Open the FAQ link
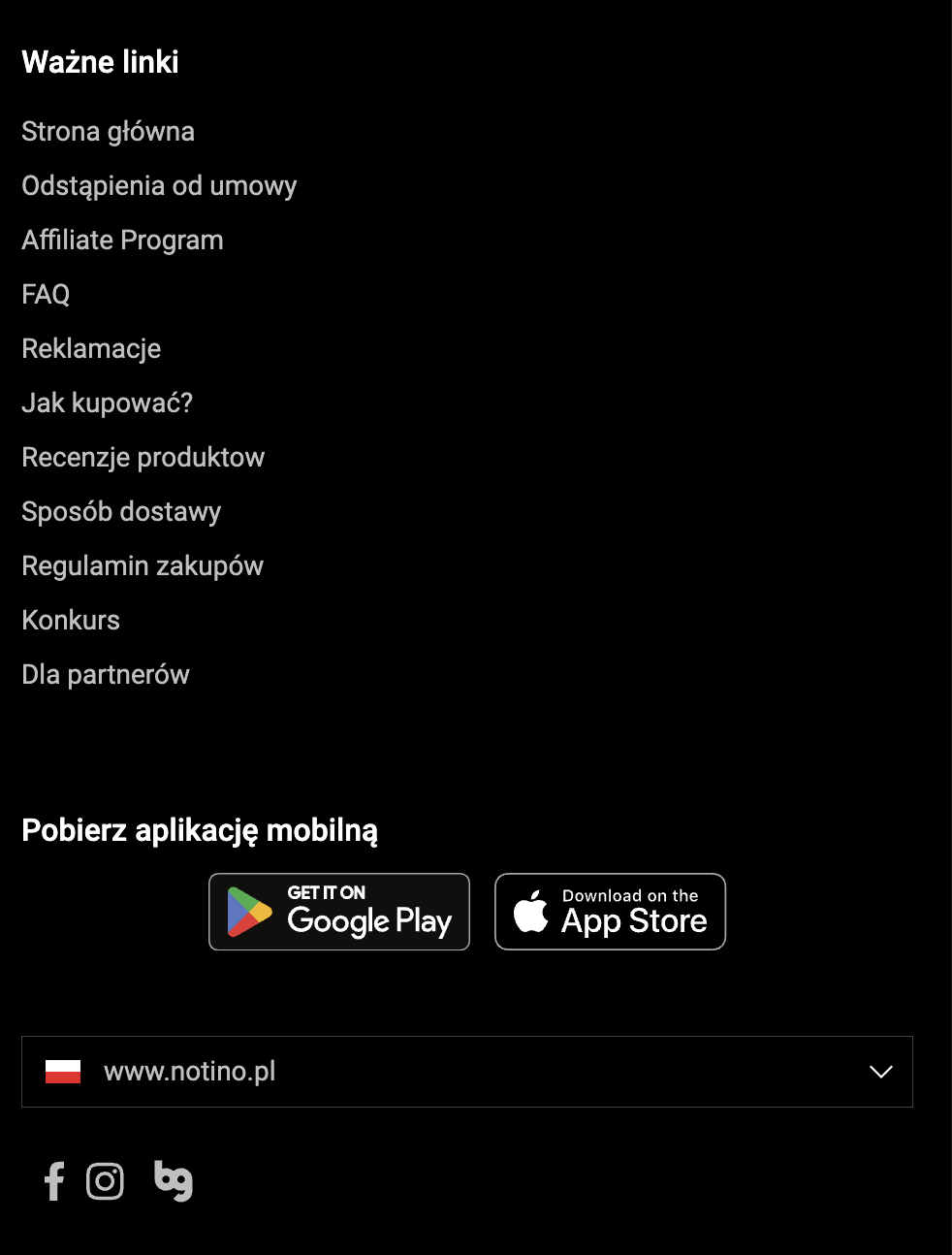Screen dimensions: 952x1255 coord(46,295)
